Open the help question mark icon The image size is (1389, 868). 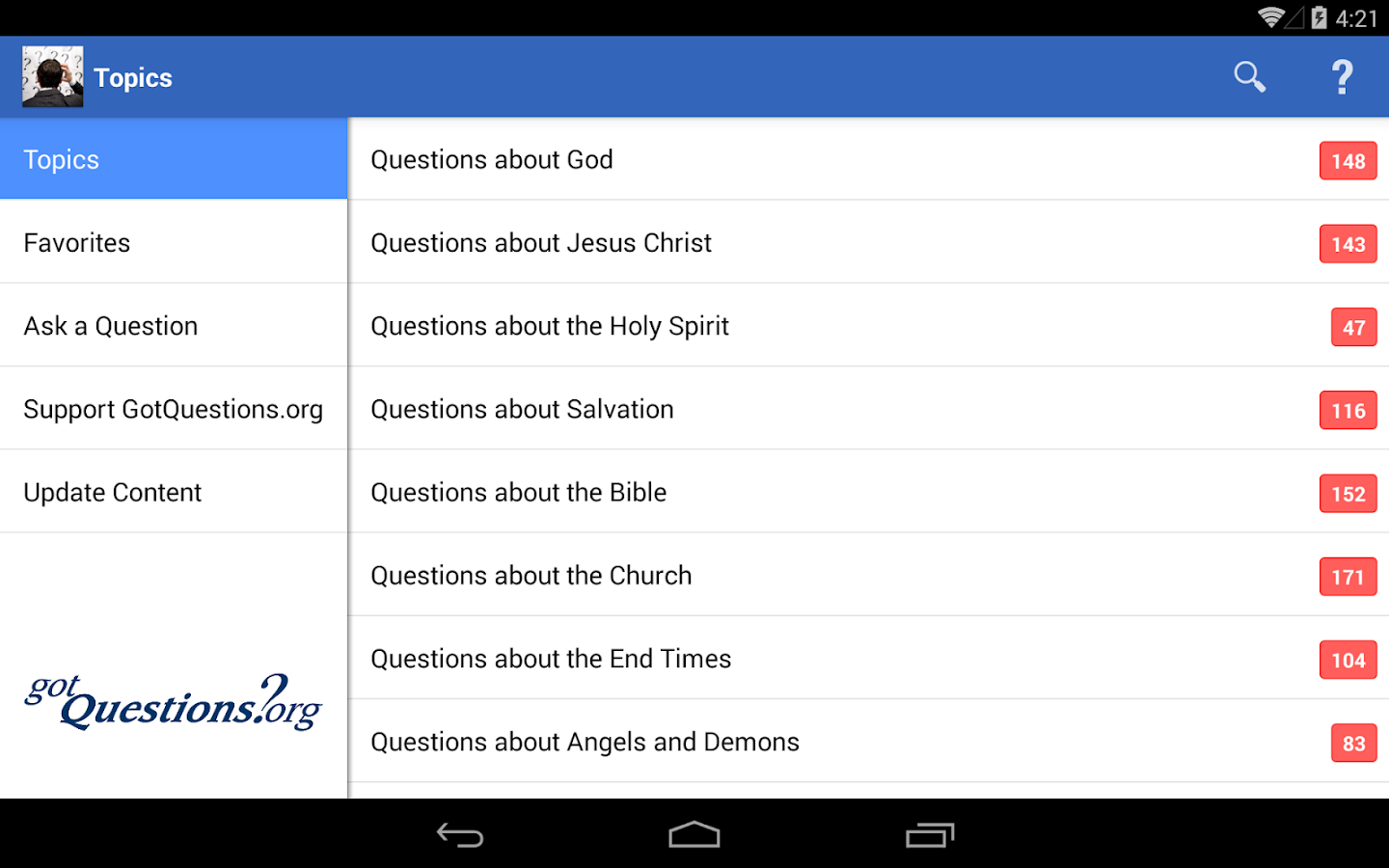(1342, 77)
